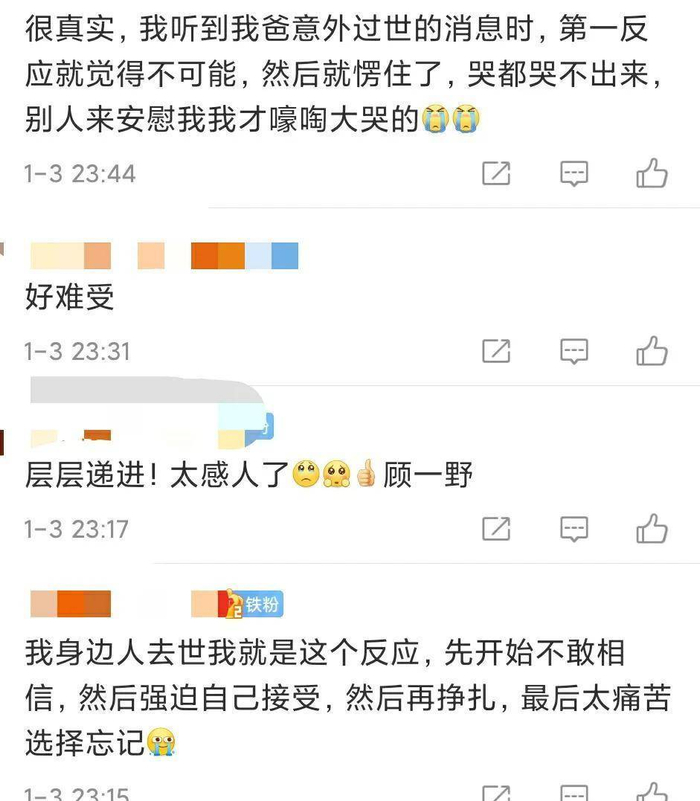The image size is (700, 801).
Task: Reply to the 好难受 comment
Action: point(573,351)
